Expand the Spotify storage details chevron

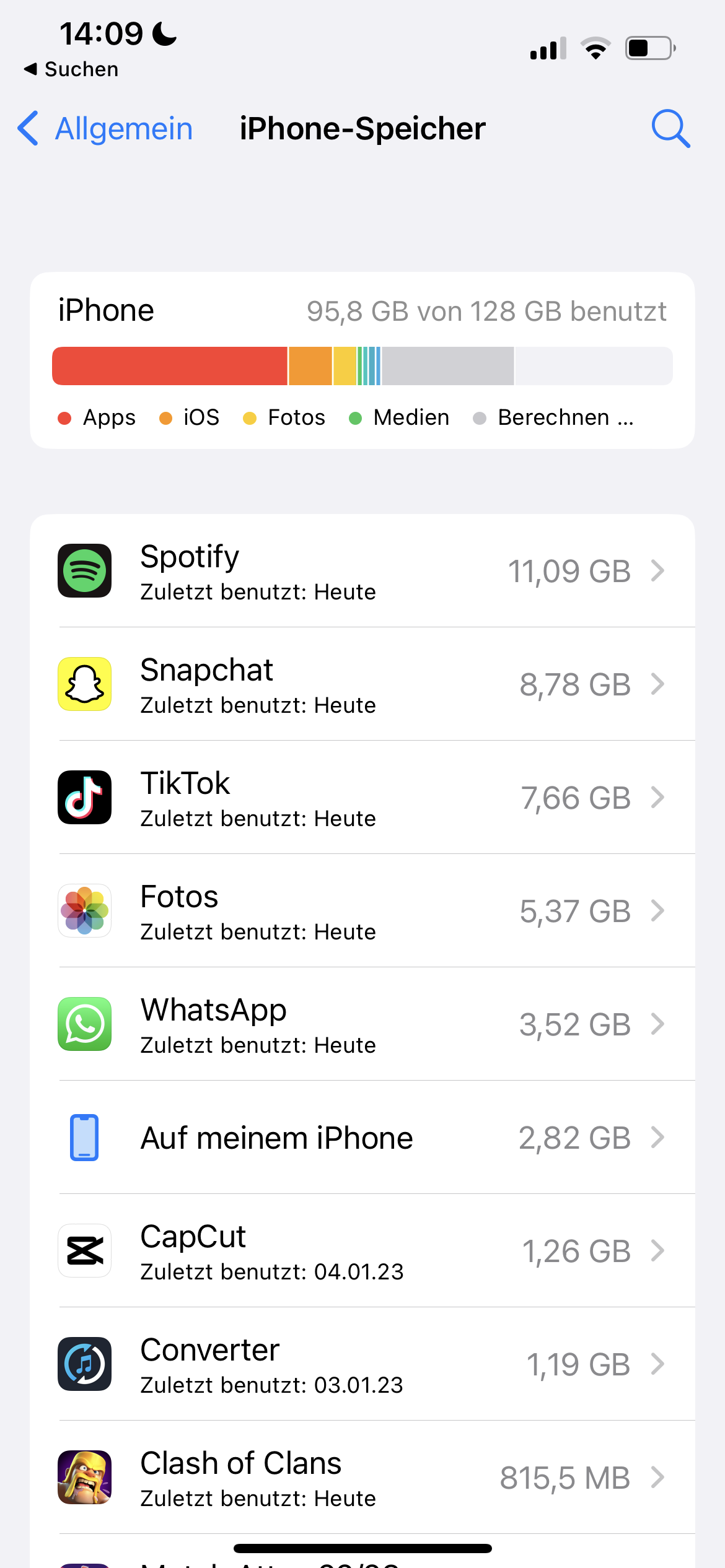pyautogui.click(x=658, y=571)
